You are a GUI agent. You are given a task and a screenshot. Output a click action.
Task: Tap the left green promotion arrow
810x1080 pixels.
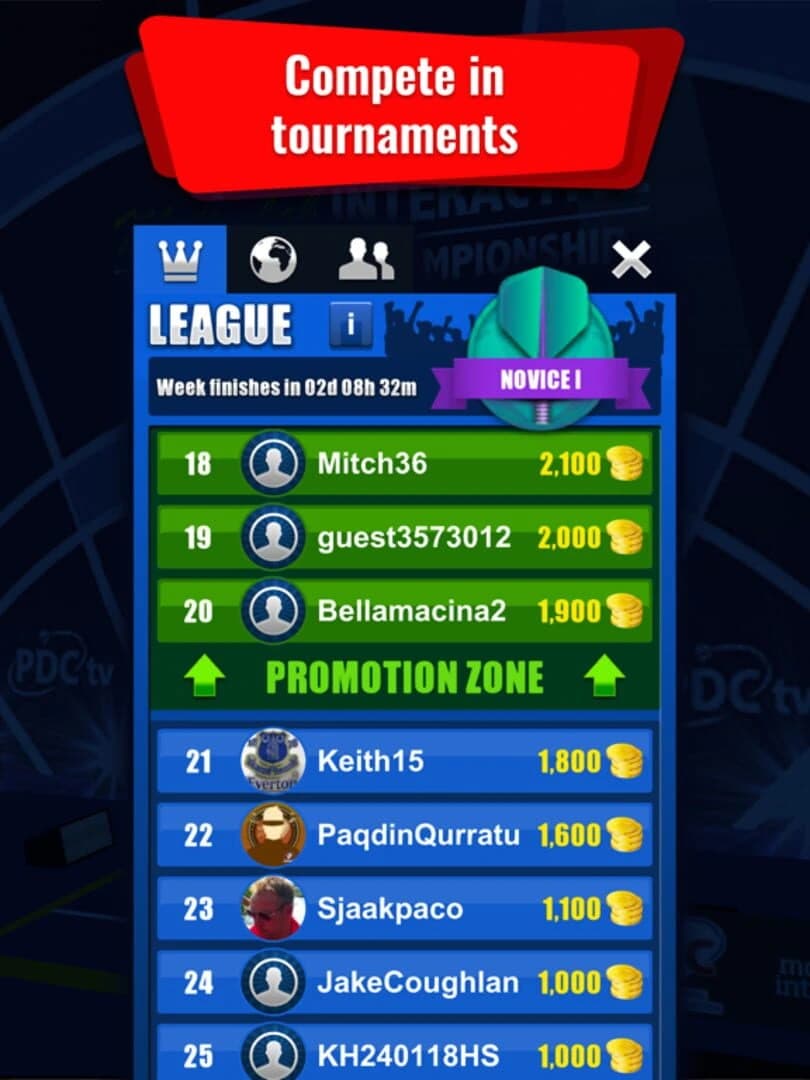click(205, 675)
